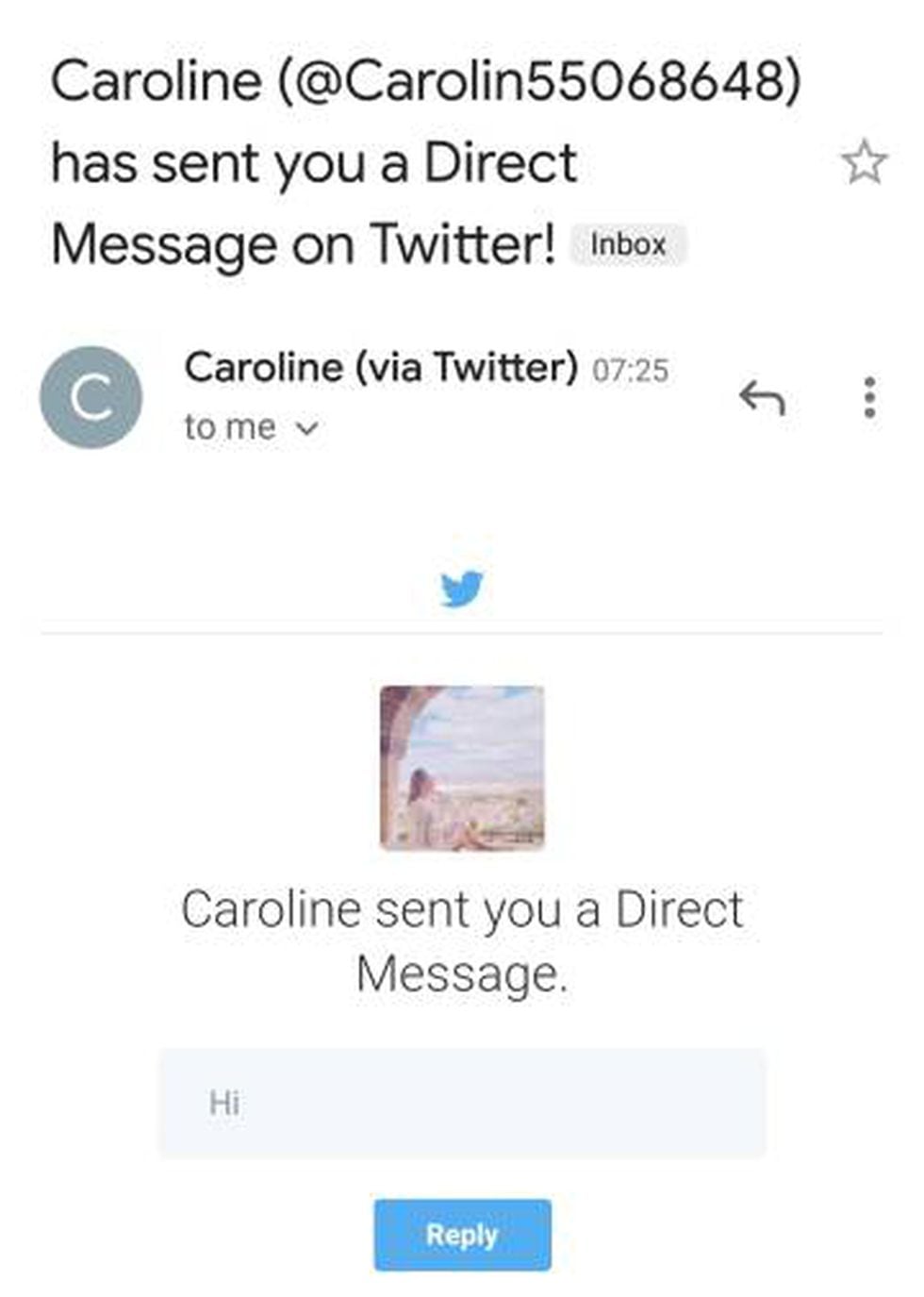Star this email from Caroline
924x1297 pixels.
coord(864,162)
